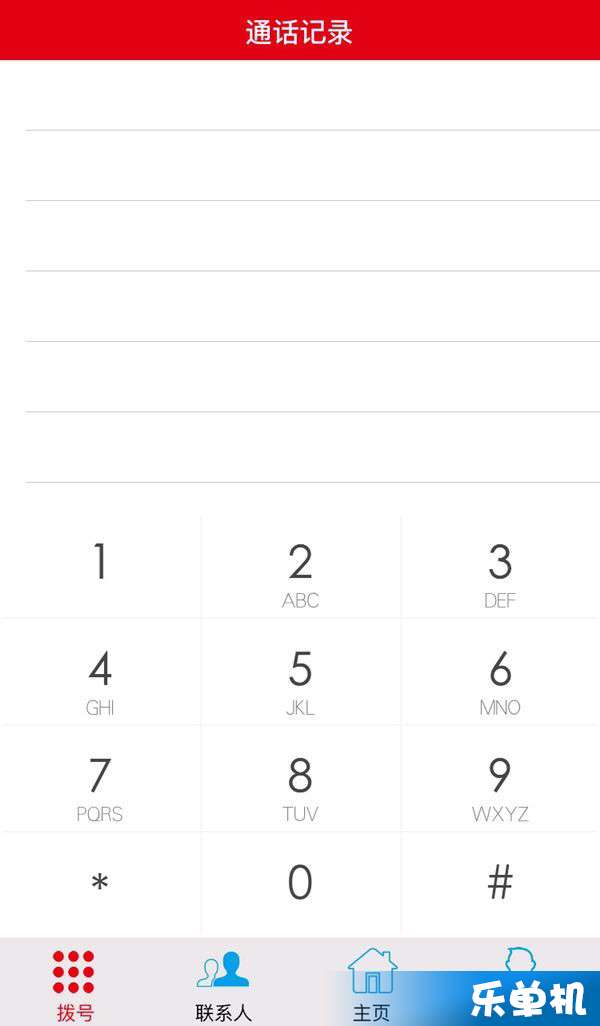The height and width of the screenshot is (1026, 600).
Task: Select the 拨号 dial tab
Action: pos(75,983)
